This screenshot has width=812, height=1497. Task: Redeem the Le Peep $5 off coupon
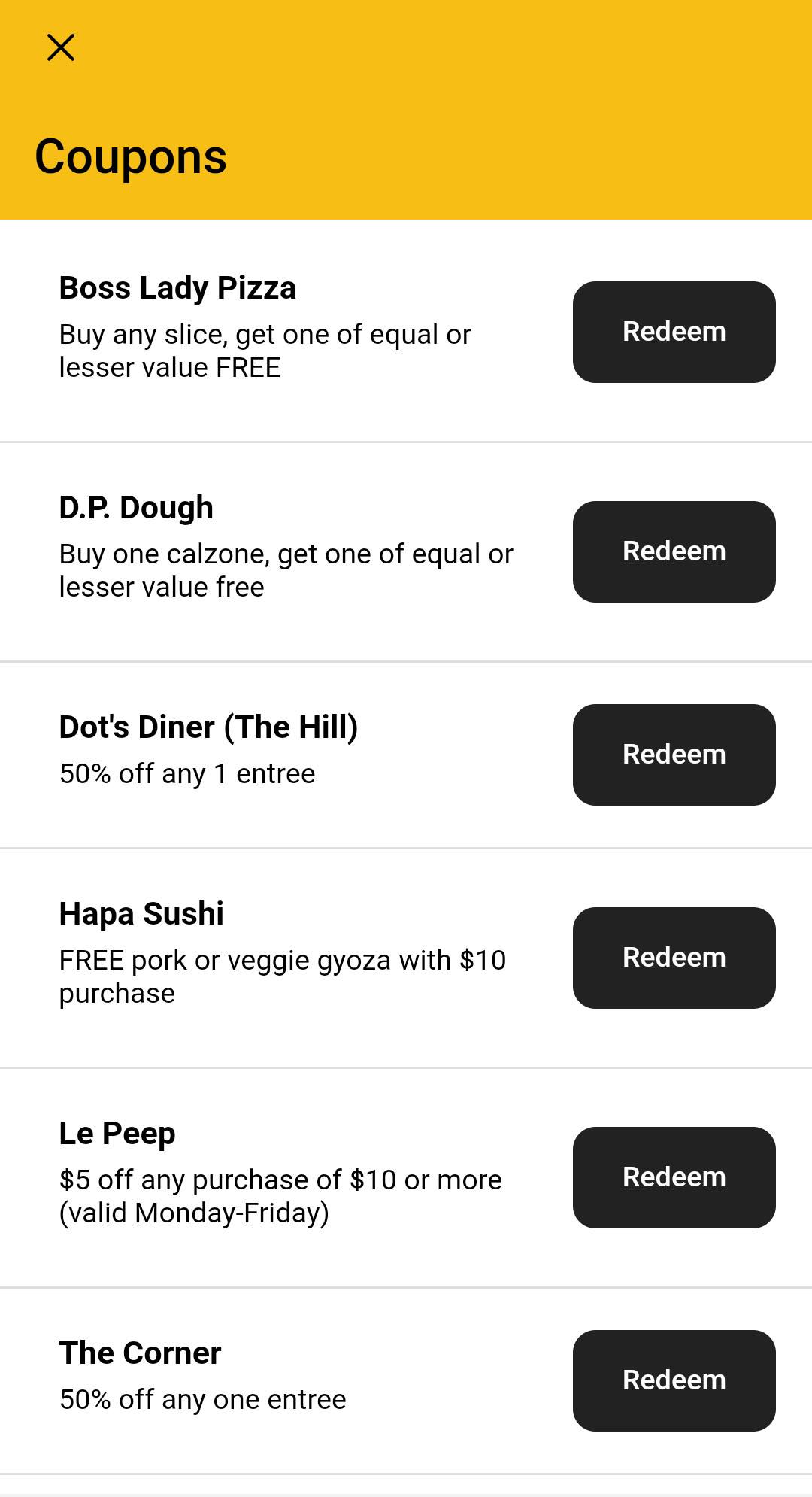click(674, 1177)
